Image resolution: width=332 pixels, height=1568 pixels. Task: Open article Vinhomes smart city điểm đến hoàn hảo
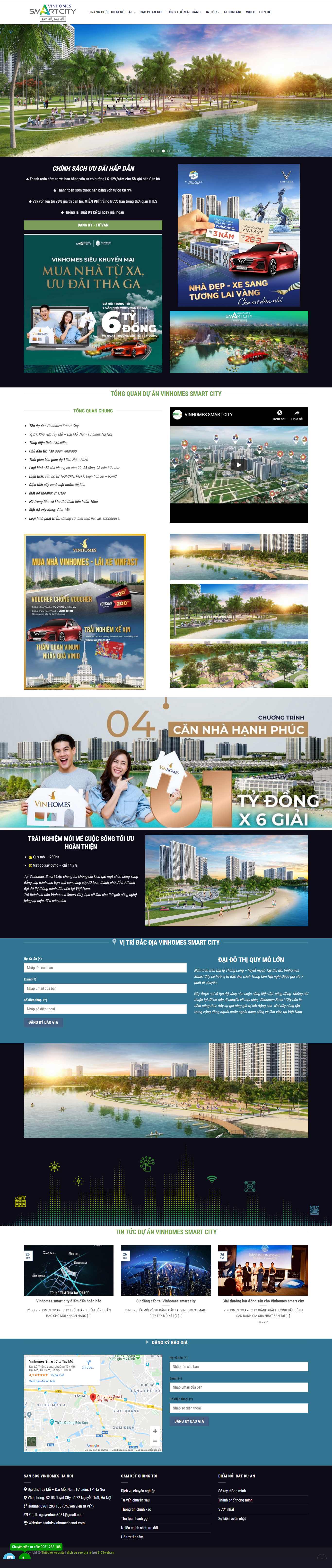[x=69, y=1301]
